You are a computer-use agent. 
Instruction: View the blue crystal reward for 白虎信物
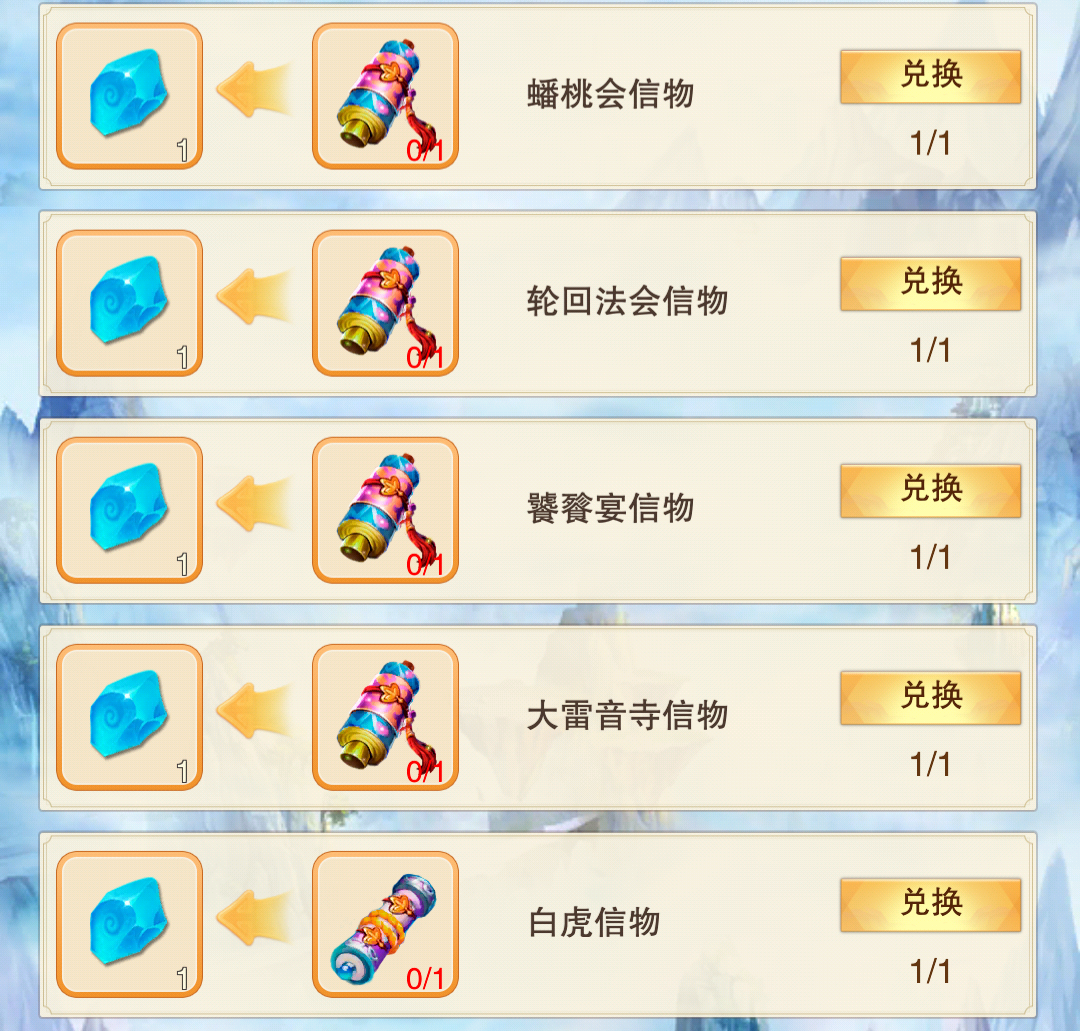click(x=130, y=924)
